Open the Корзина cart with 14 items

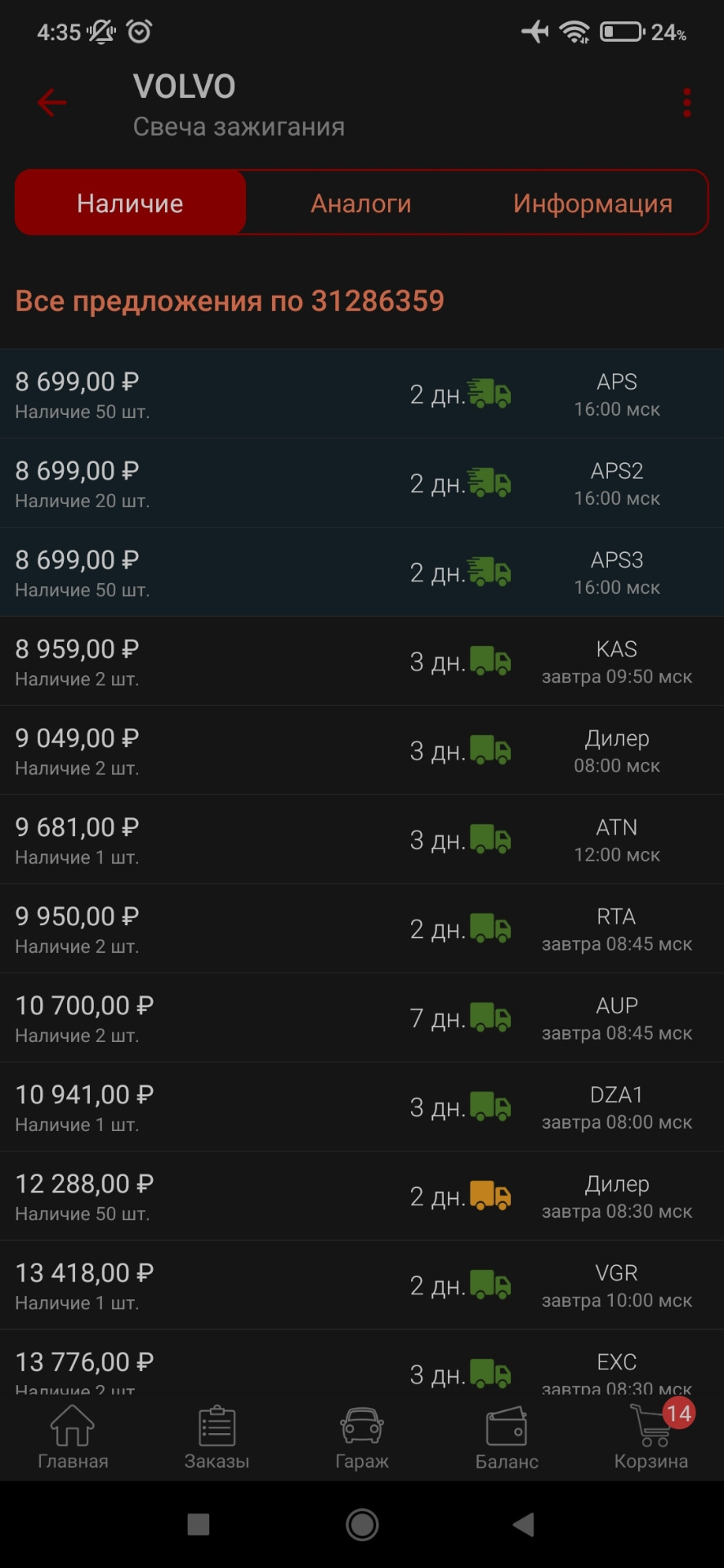(x=651, y=1438)
